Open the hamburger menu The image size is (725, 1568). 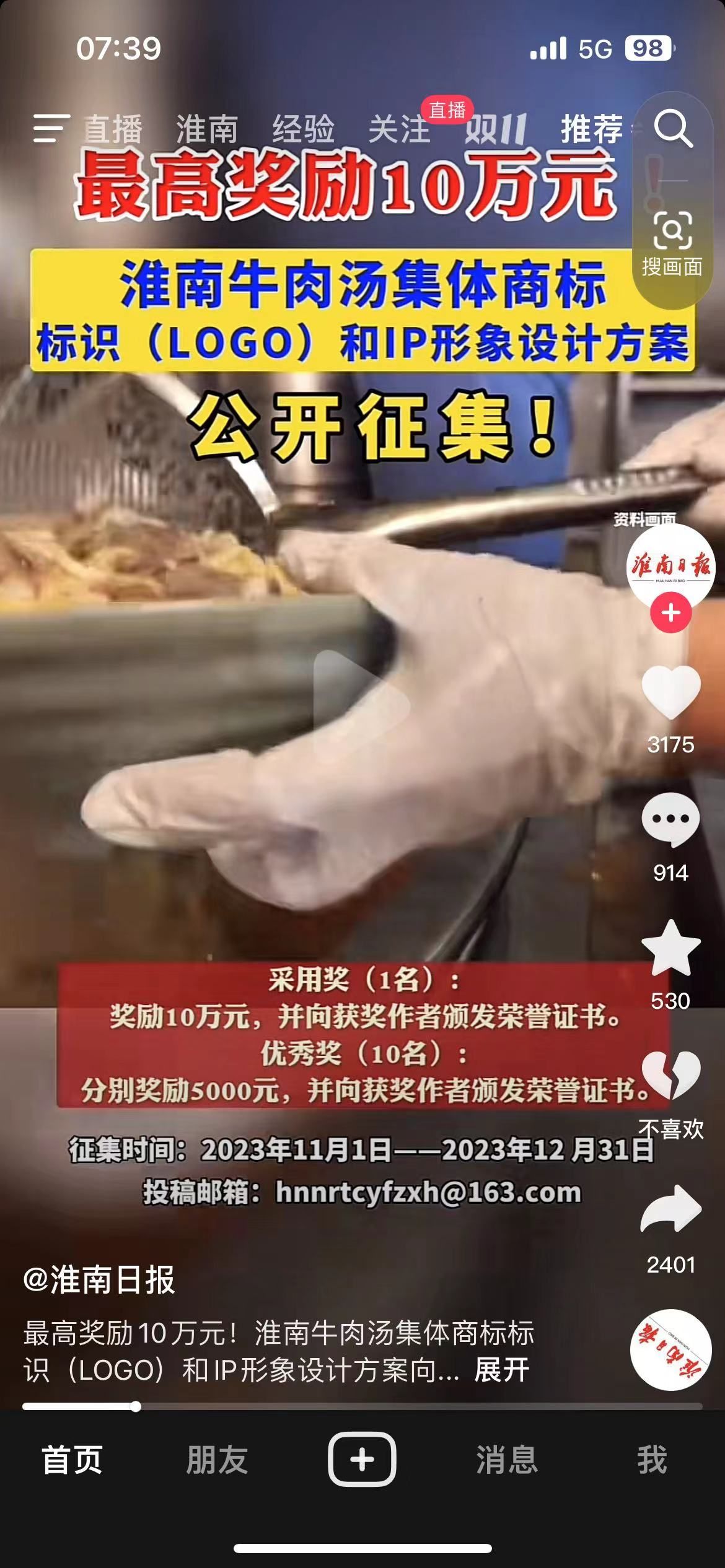coord(50,128)
